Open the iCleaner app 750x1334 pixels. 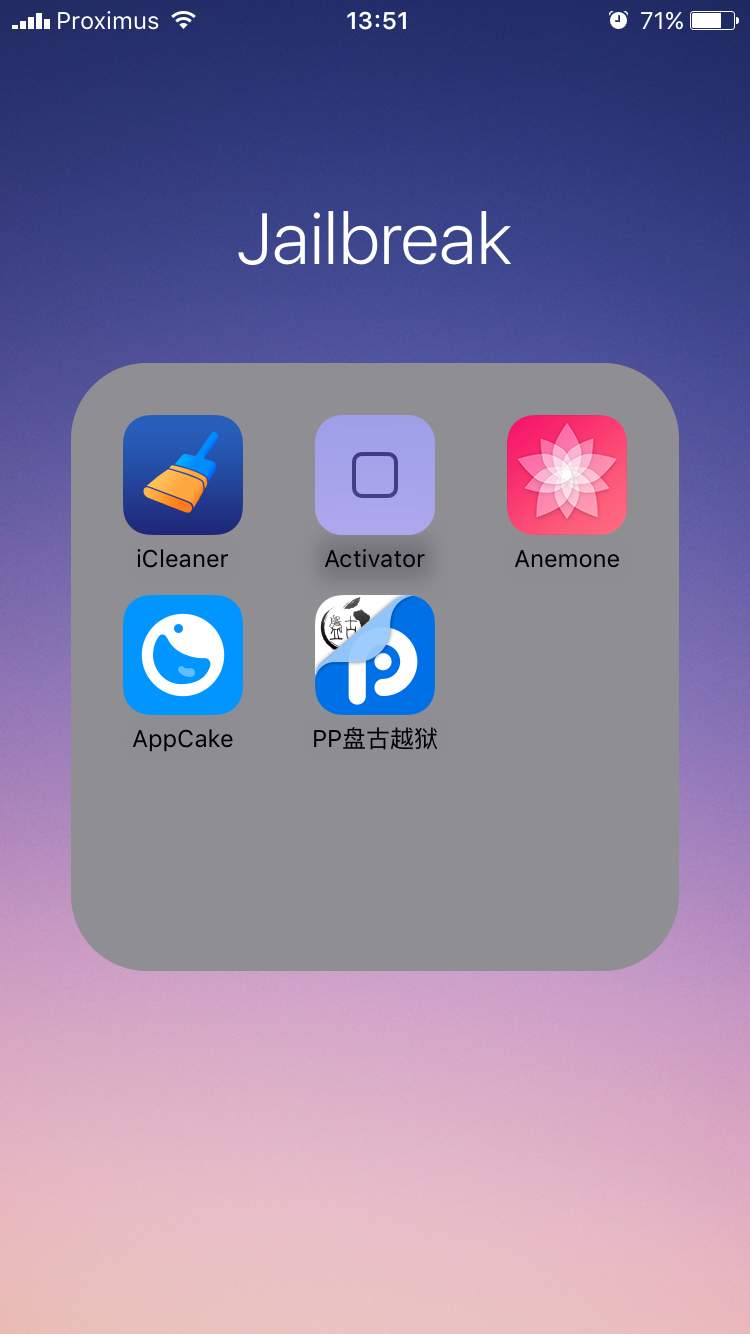click(183, 475)
